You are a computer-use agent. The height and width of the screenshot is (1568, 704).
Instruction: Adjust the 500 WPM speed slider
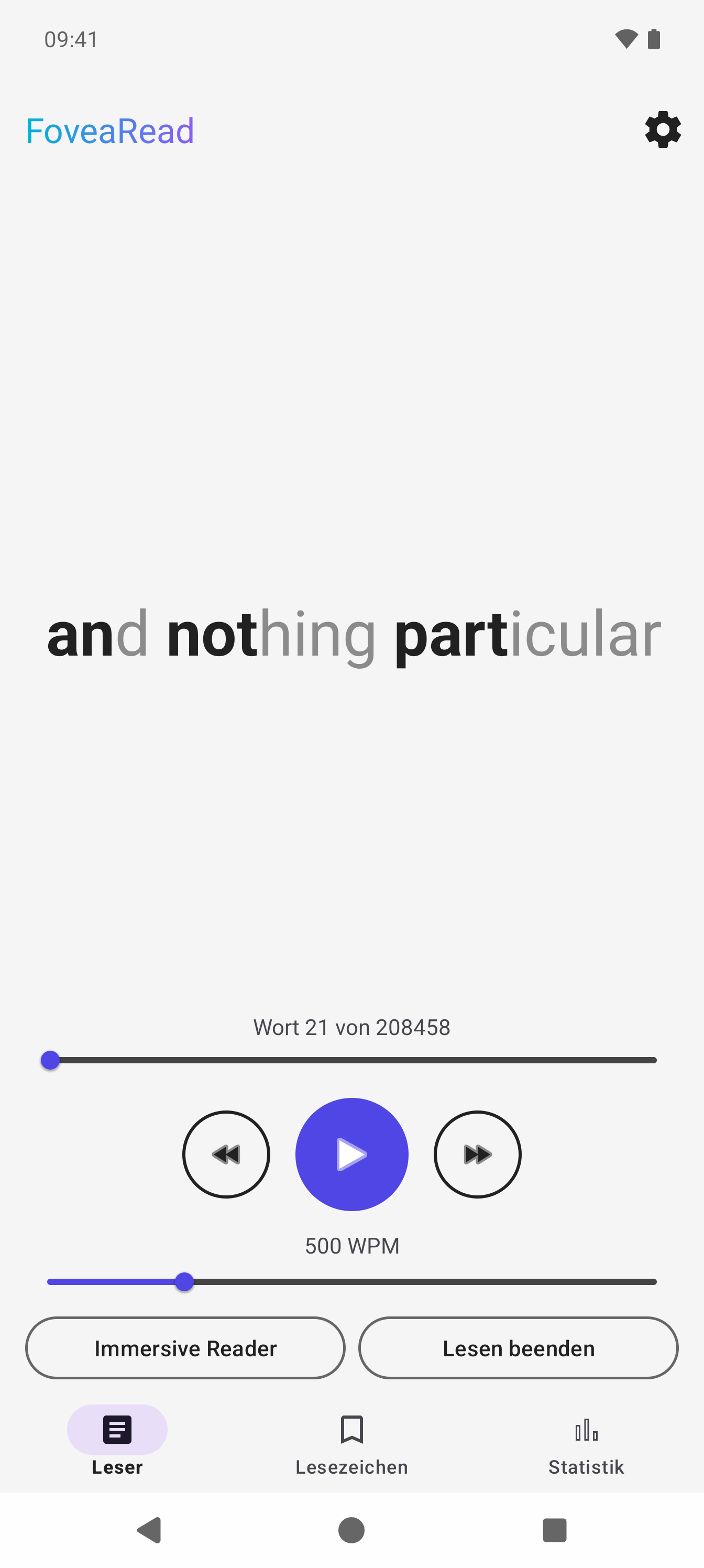click(x=184, y=1282)
